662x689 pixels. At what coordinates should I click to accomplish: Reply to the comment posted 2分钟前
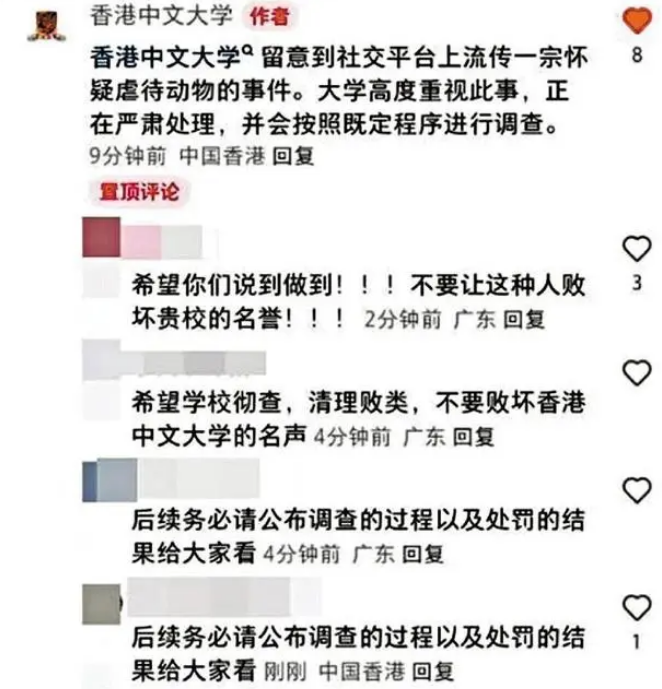(523, 320)
